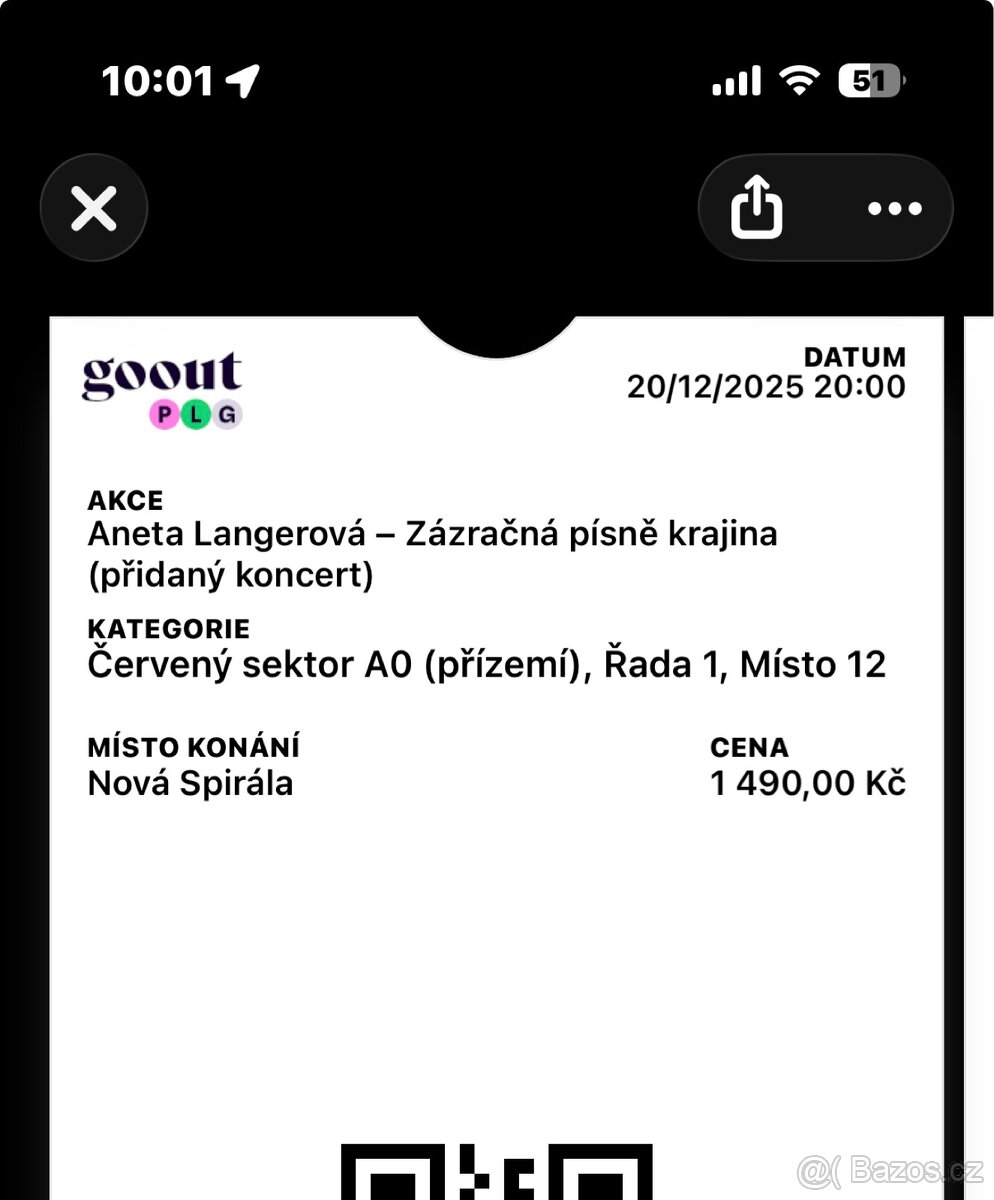Screen dimensions: 994x1200
Task: Open the three-dot more options menu
Action: (x=894, y=208)
